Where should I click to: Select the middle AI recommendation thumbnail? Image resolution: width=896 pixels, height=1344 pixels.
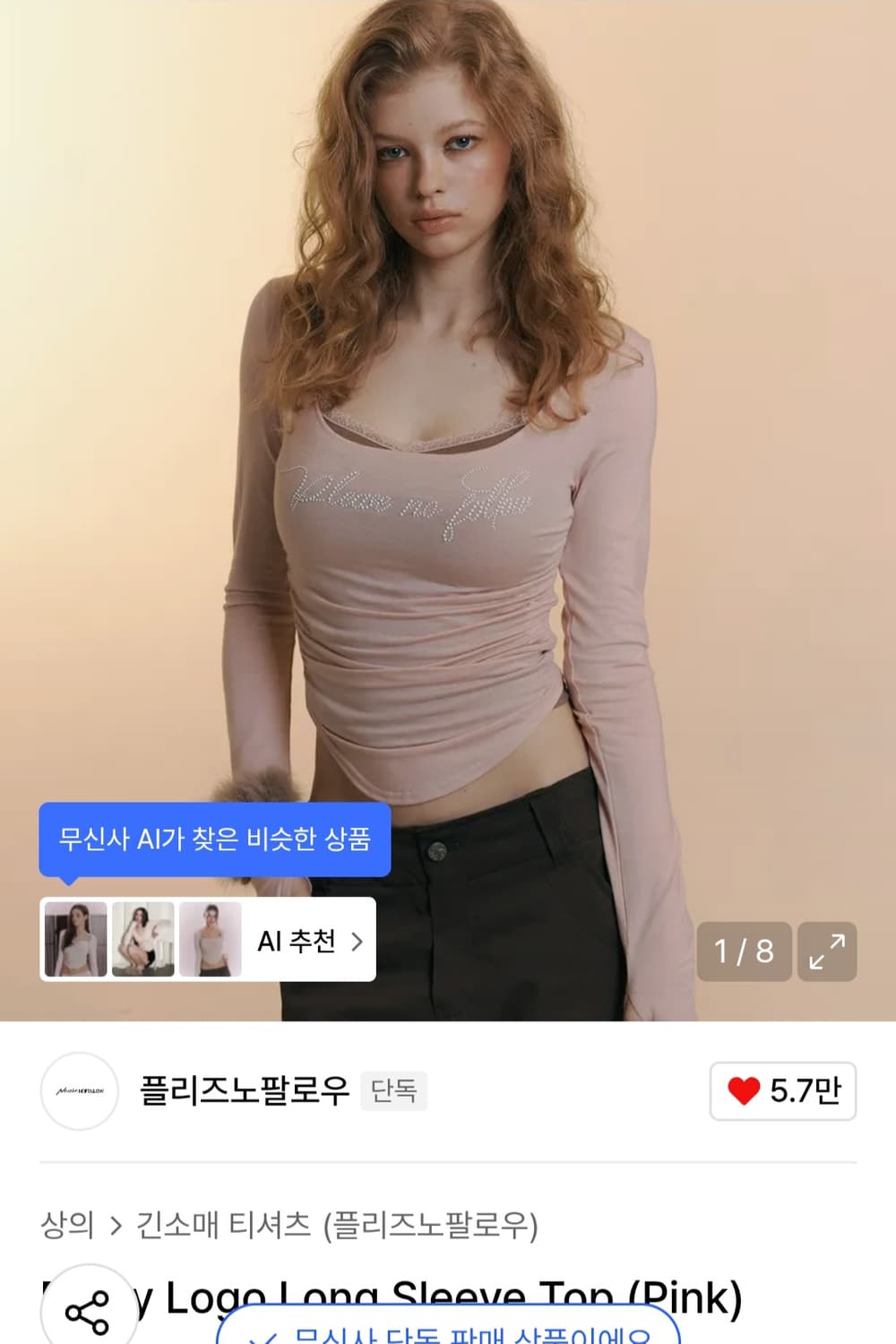pos(144,940)
